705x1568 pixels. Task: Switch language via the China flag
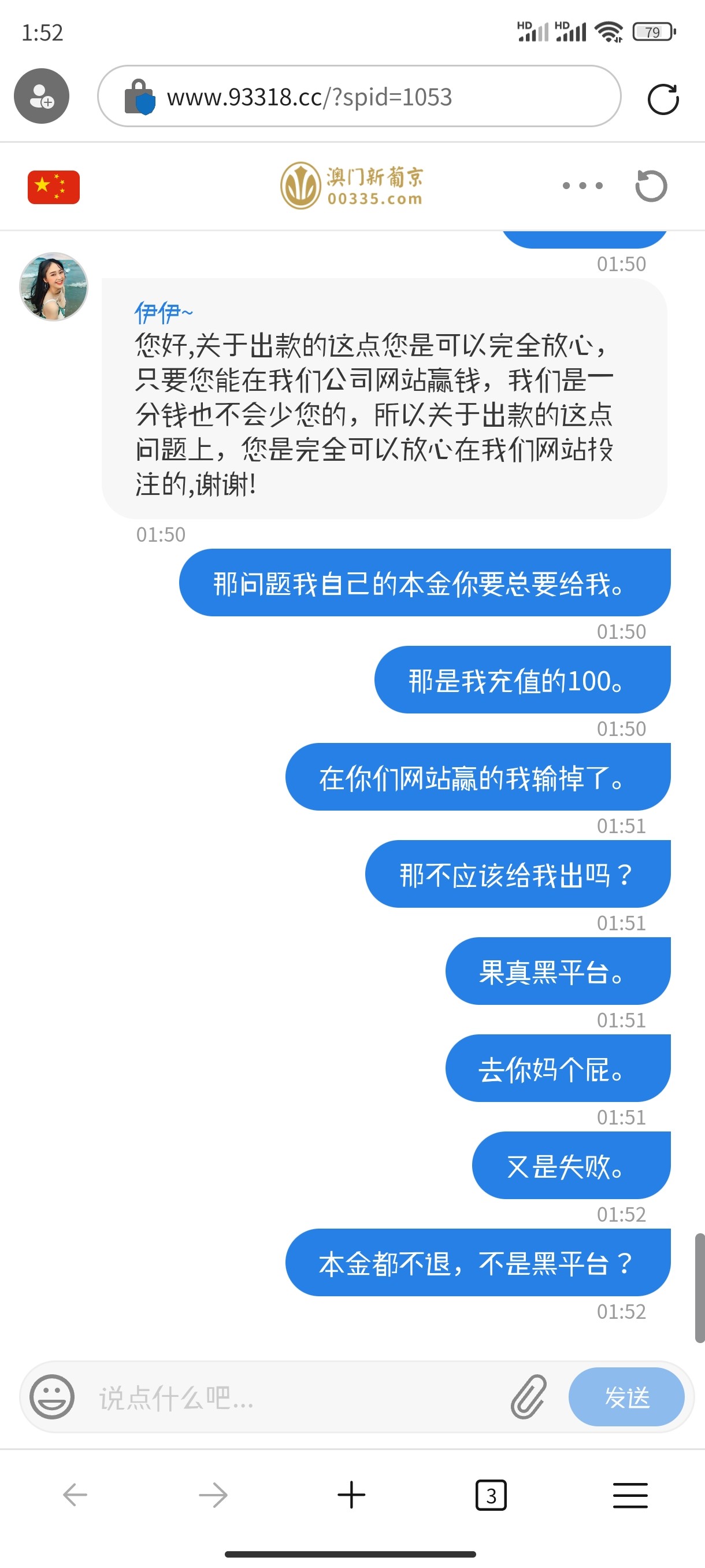coord(54,187)
